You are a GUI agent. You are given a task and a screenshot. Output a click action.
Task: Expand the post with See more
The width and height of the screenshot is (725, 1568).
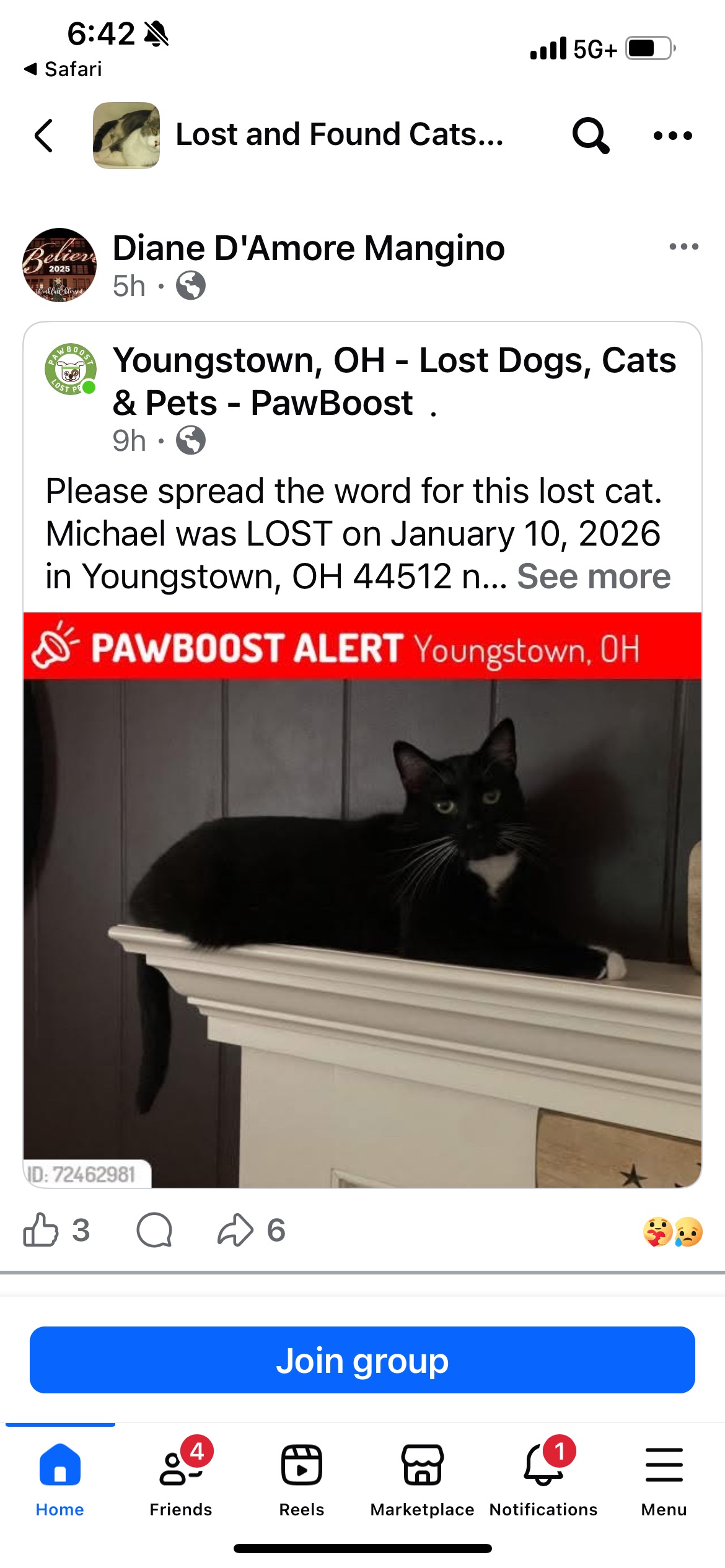pos(594,577)
